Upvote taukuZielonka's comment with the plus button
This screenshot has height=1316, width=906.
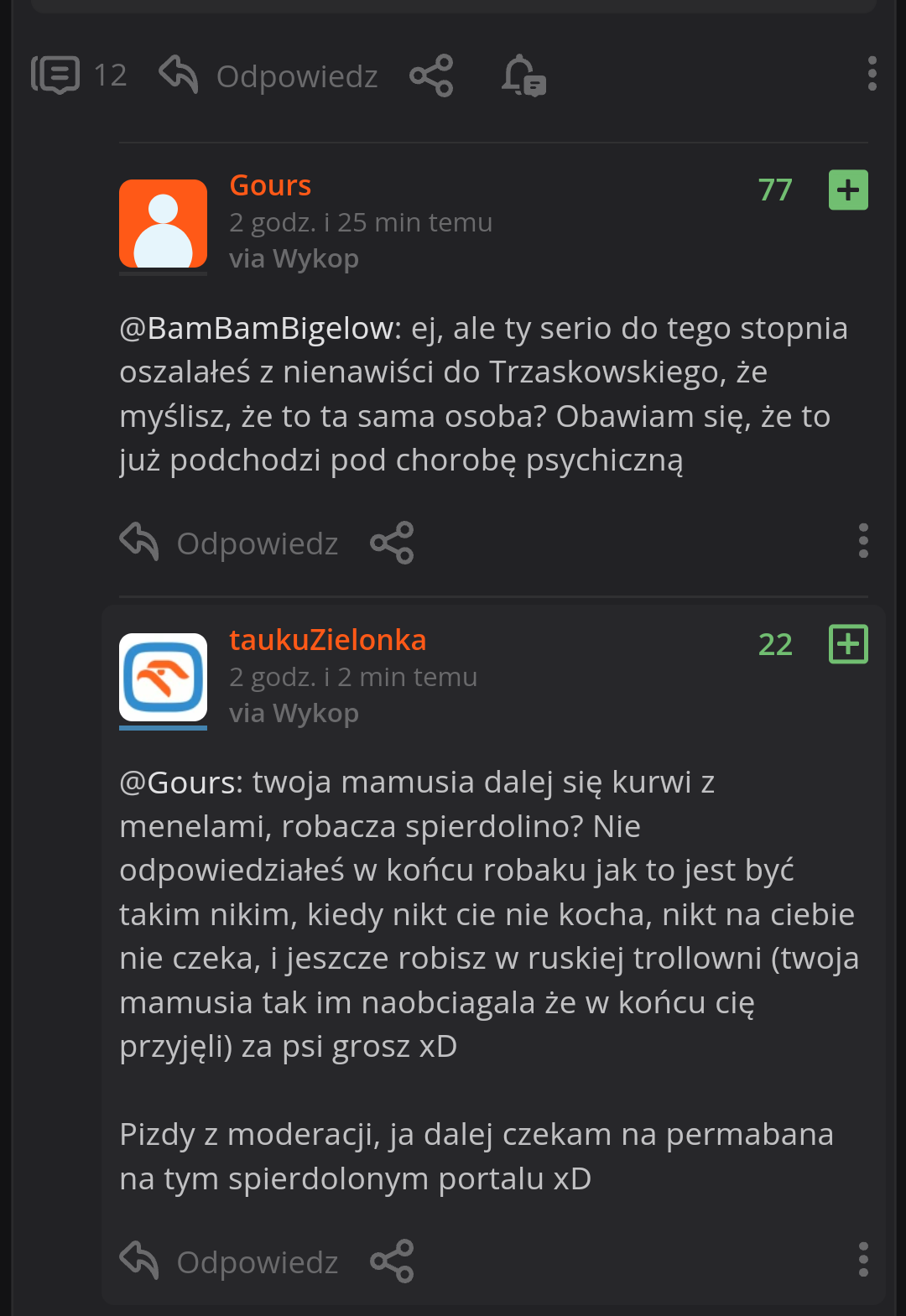pyautogui.click(x=847, y=644)
